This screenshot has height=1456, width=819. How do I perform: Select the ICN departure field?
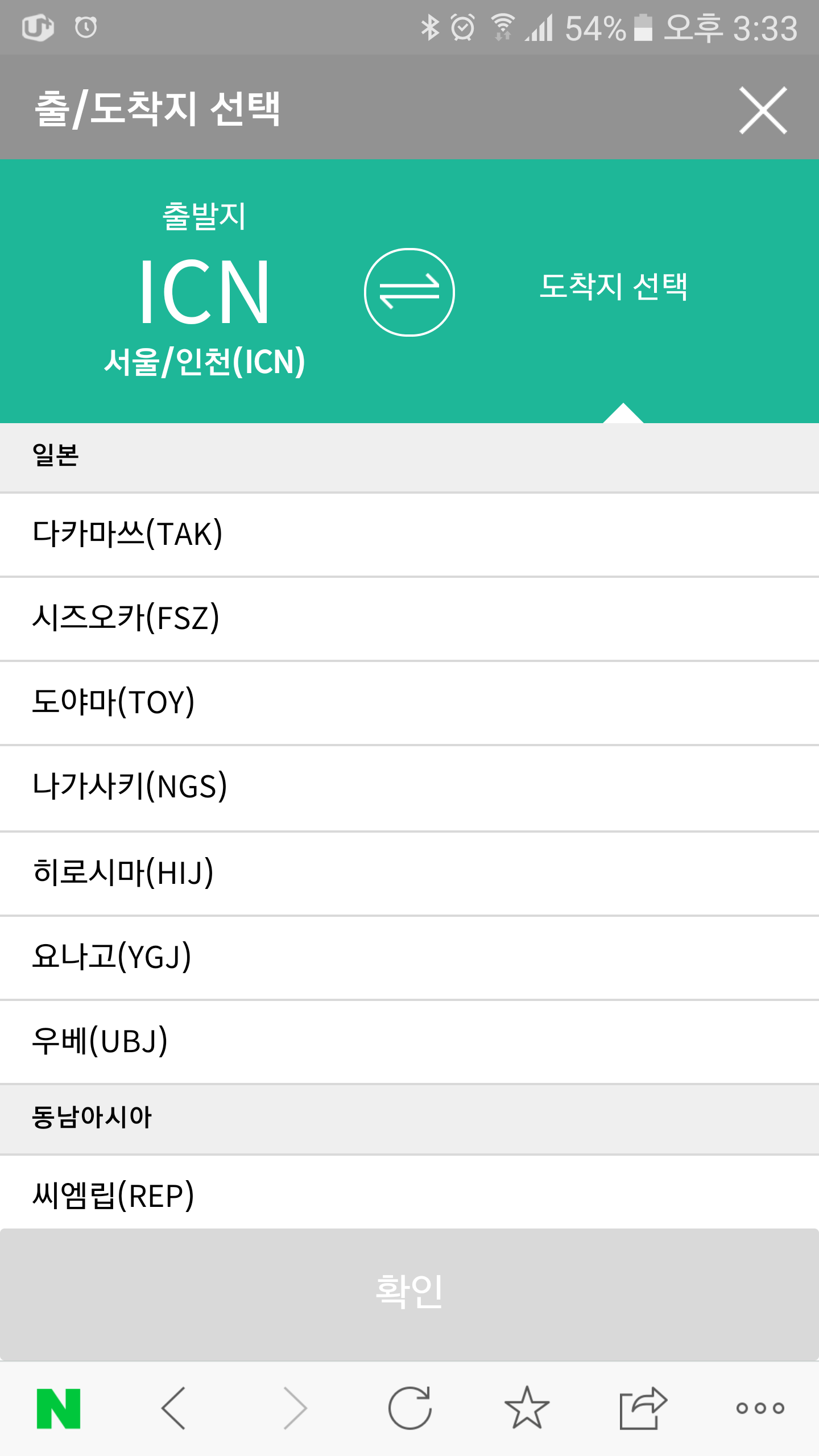coord(205,292)
